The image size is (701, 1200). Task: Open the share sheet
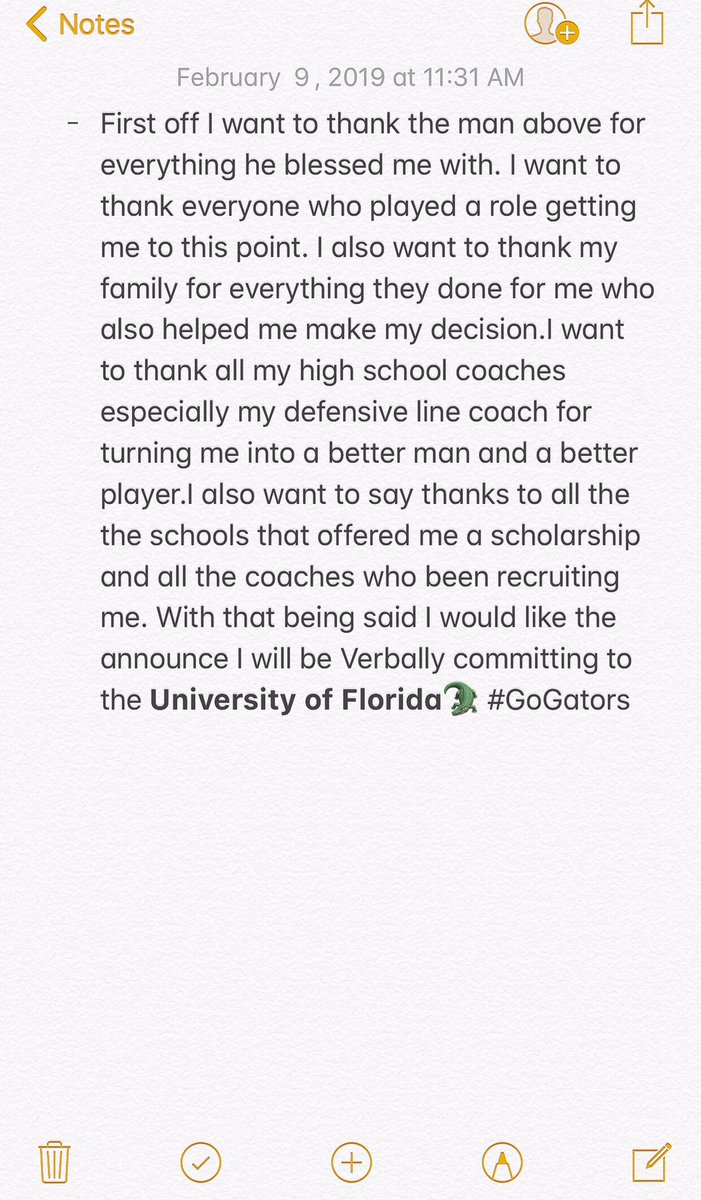[x=647, y=24]
